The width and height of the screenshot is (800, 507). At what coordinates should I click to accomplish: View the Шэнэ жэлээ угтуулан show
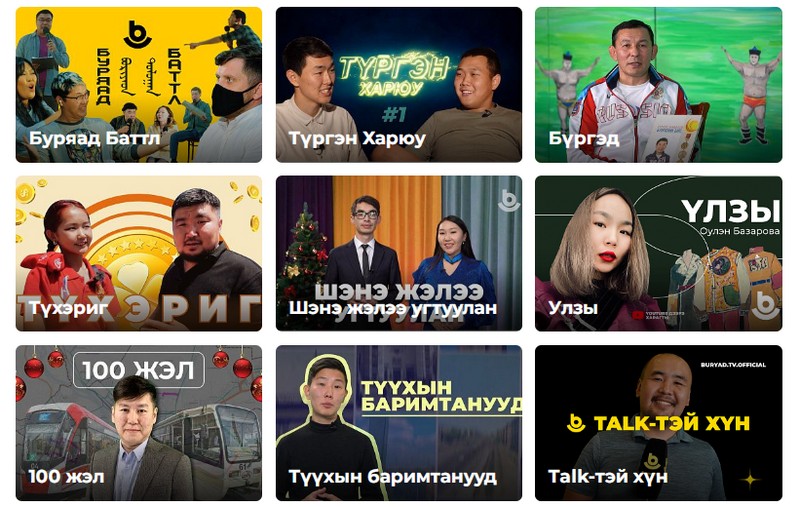coord(398,254)
